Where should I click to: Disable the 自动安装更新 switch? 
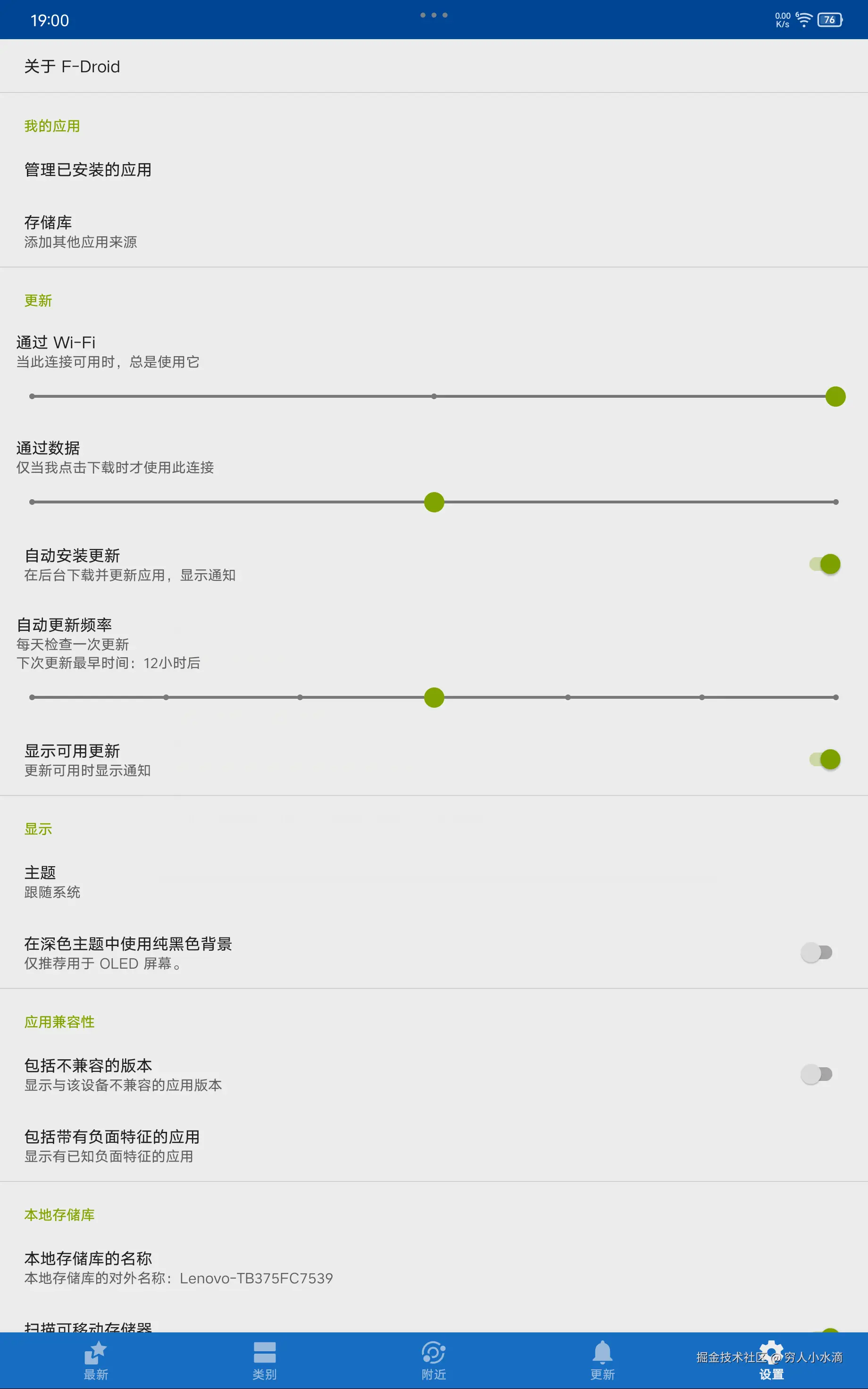tap(825, 564)
